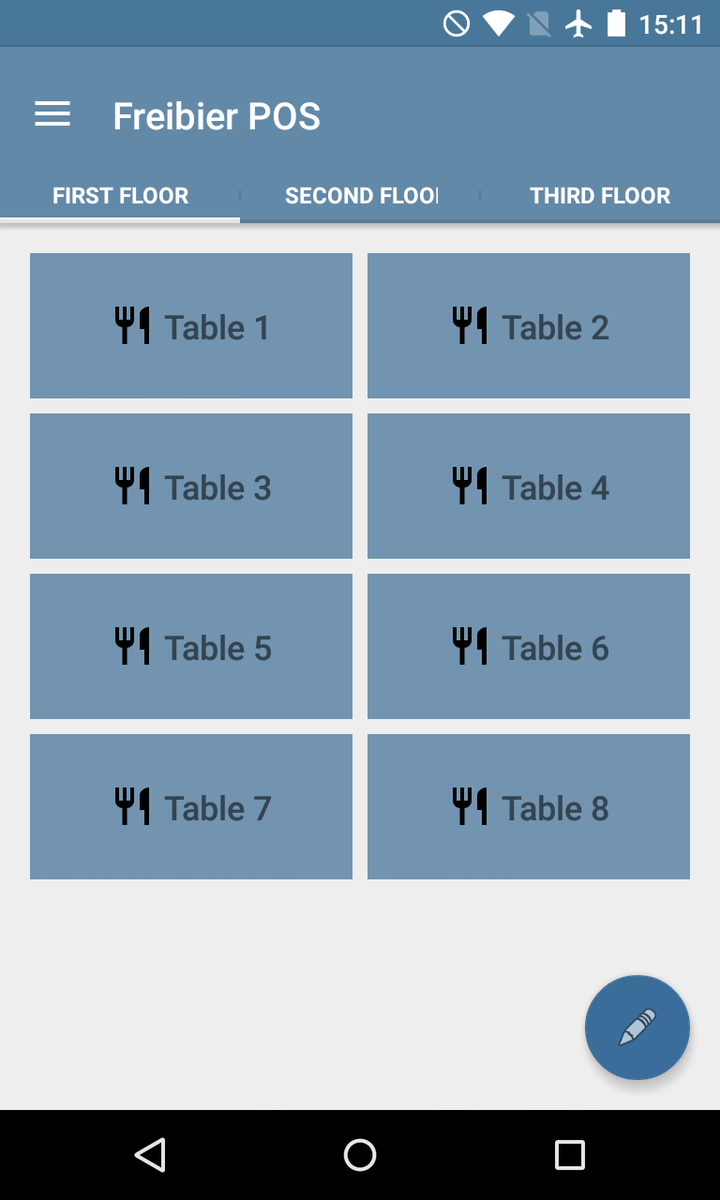The width and height of the screenshot is (720, 1200).
Task: Open Table 6 order
Action: (528, 646)
